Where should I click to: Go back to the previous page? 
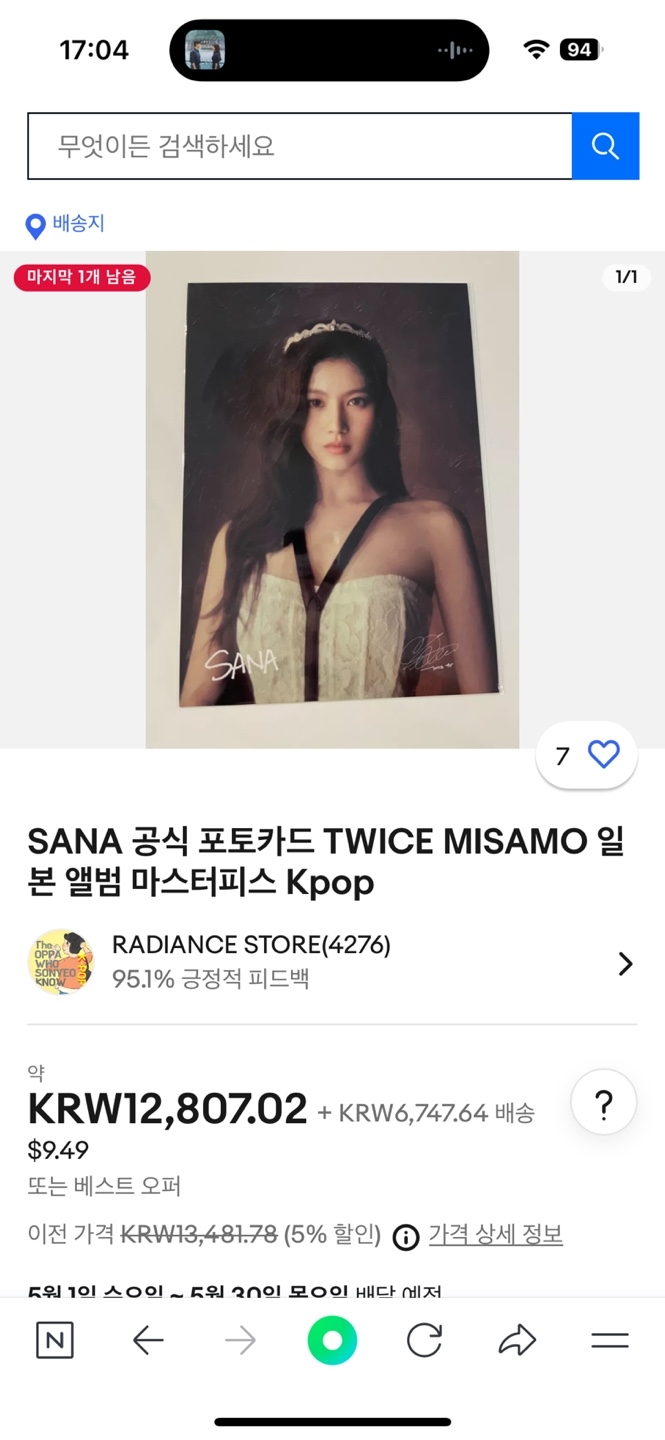[x=148, y=1341]
